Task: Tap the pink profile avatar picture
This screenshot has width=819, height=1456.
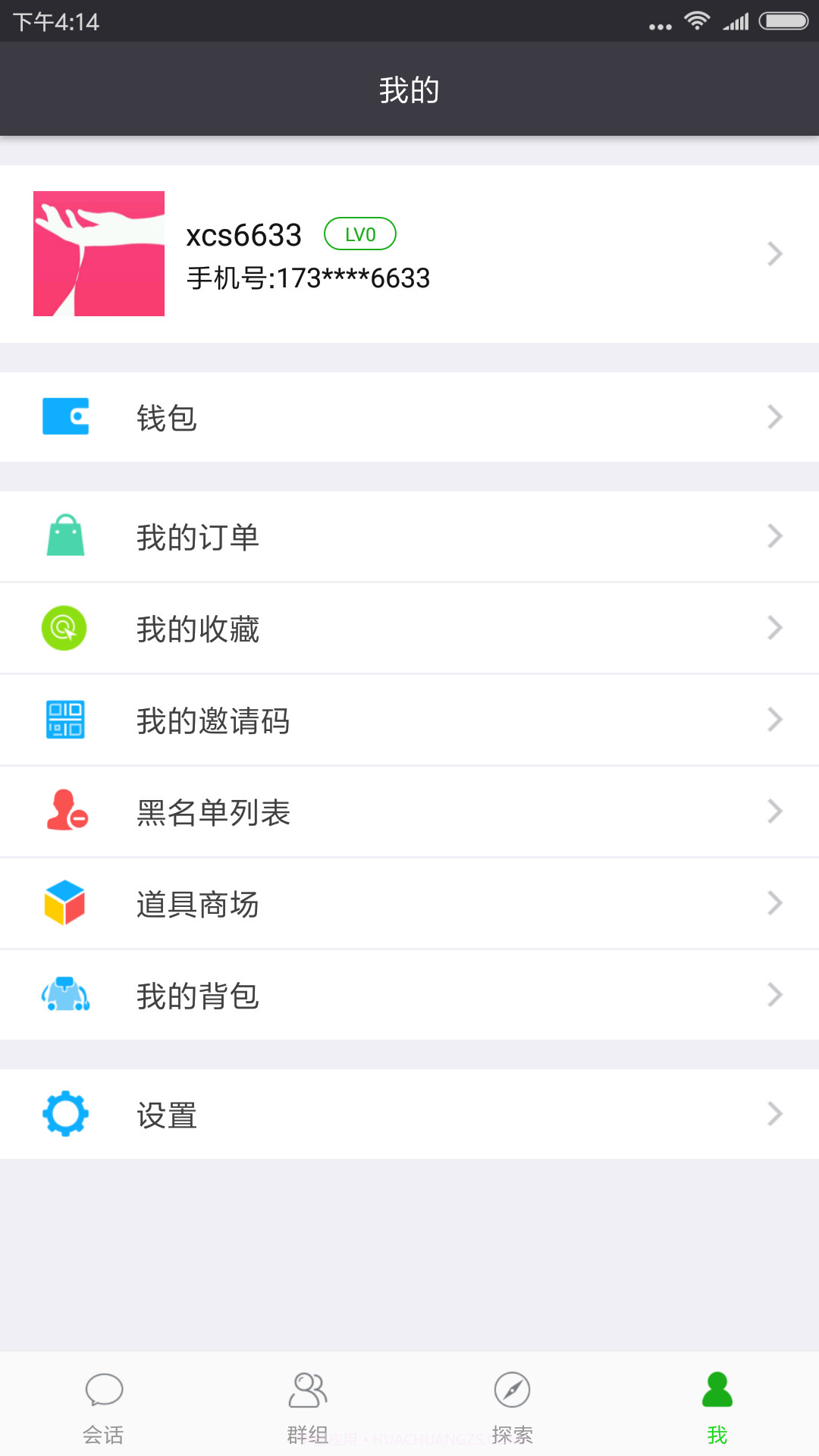Action: coord(99,253)
